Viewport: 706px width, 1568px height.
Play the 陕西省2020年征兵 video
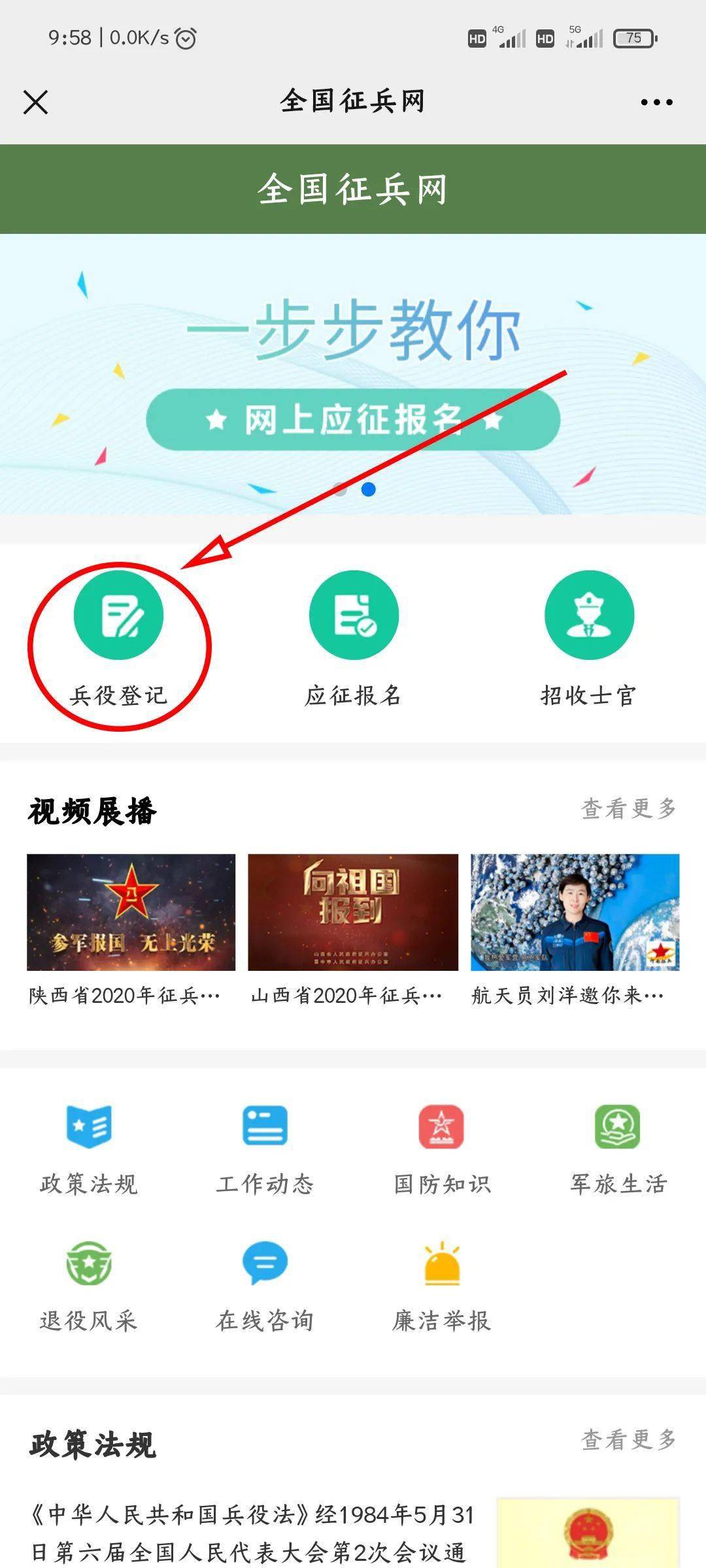point(131,912)
